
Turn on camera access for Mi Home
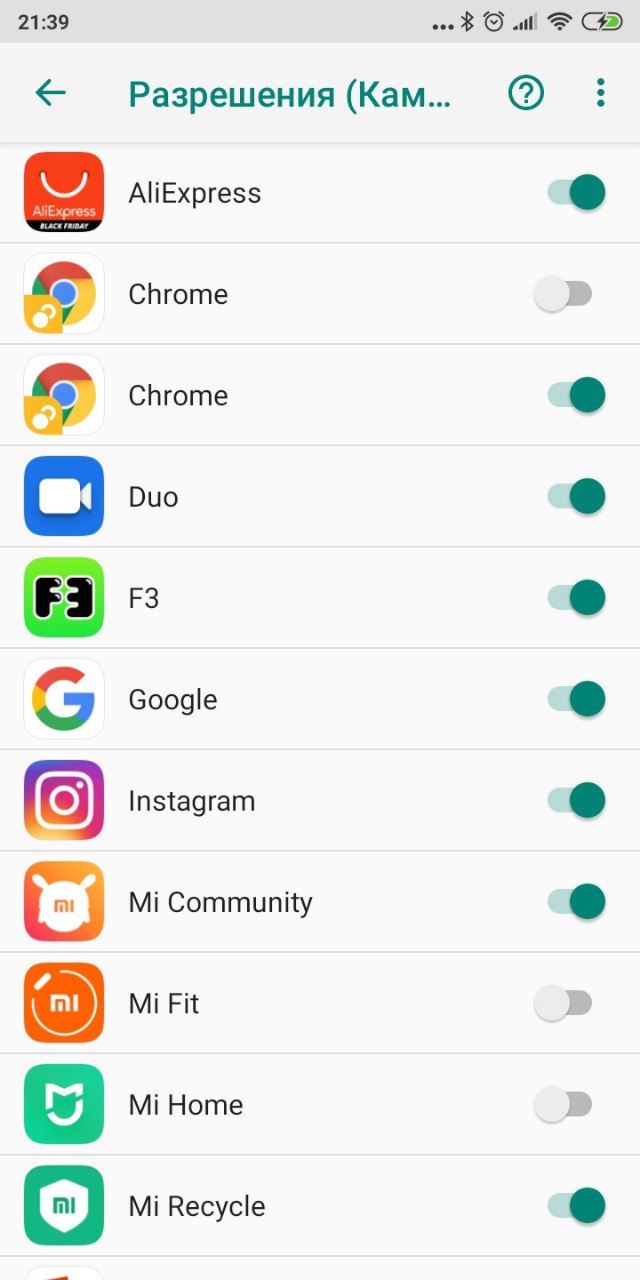coord(564,1104)
